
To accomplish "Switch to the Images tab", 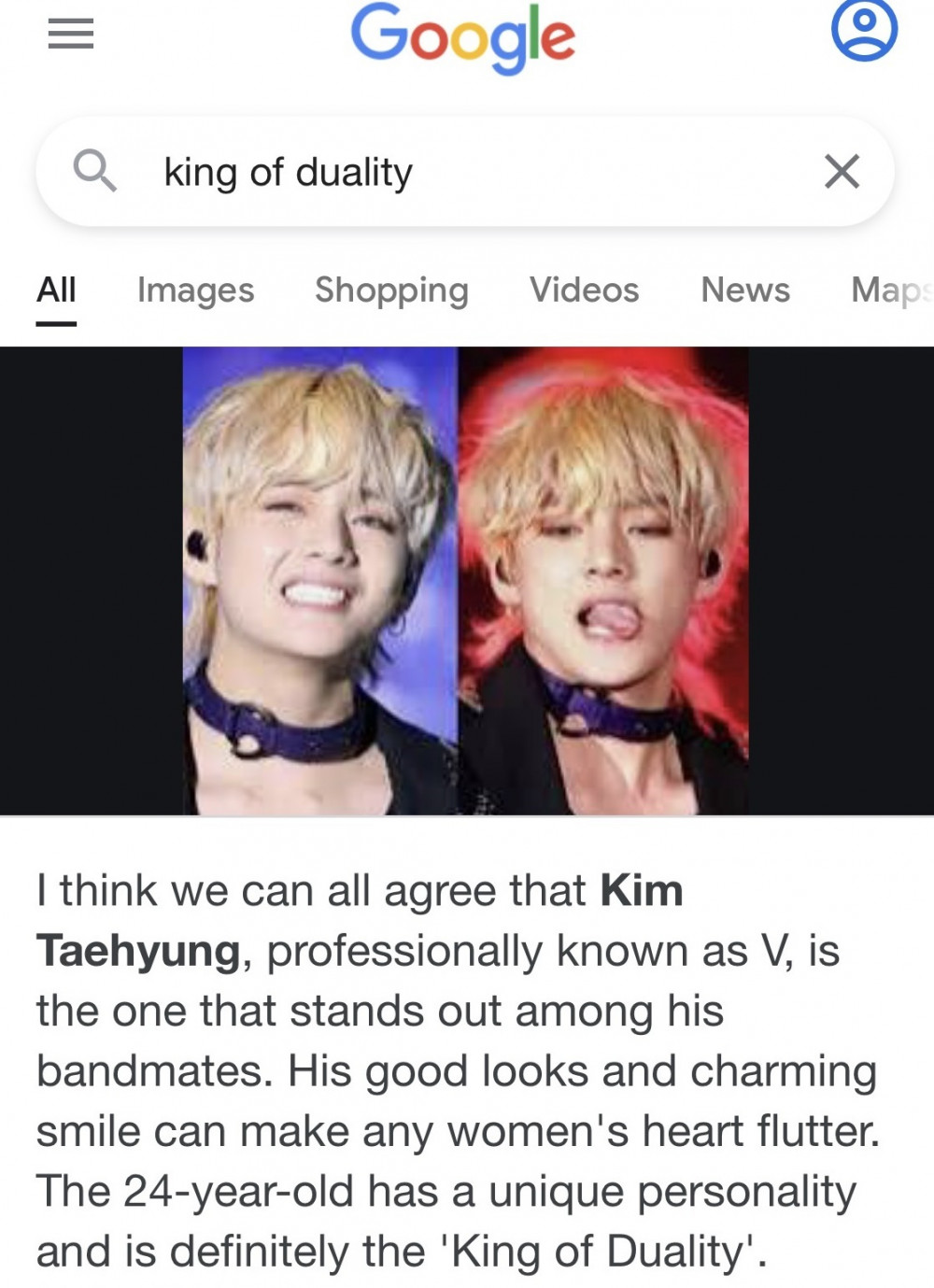I will 195,290.
